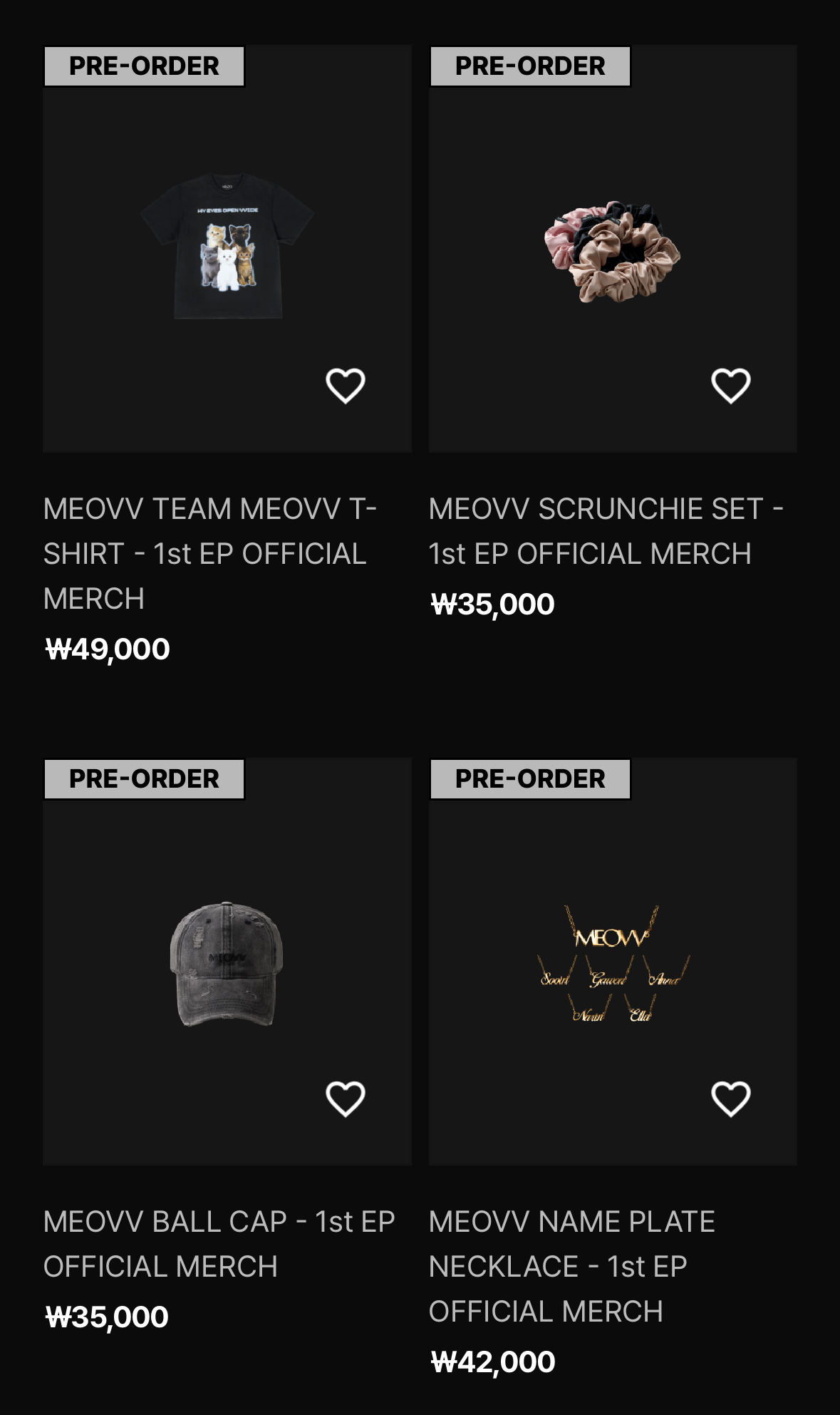Add the Team MEOVV T-shirt to wishlist
The height and width of the screenshot is (1415, 840).
pyautogui.click(x=346, y=386)
